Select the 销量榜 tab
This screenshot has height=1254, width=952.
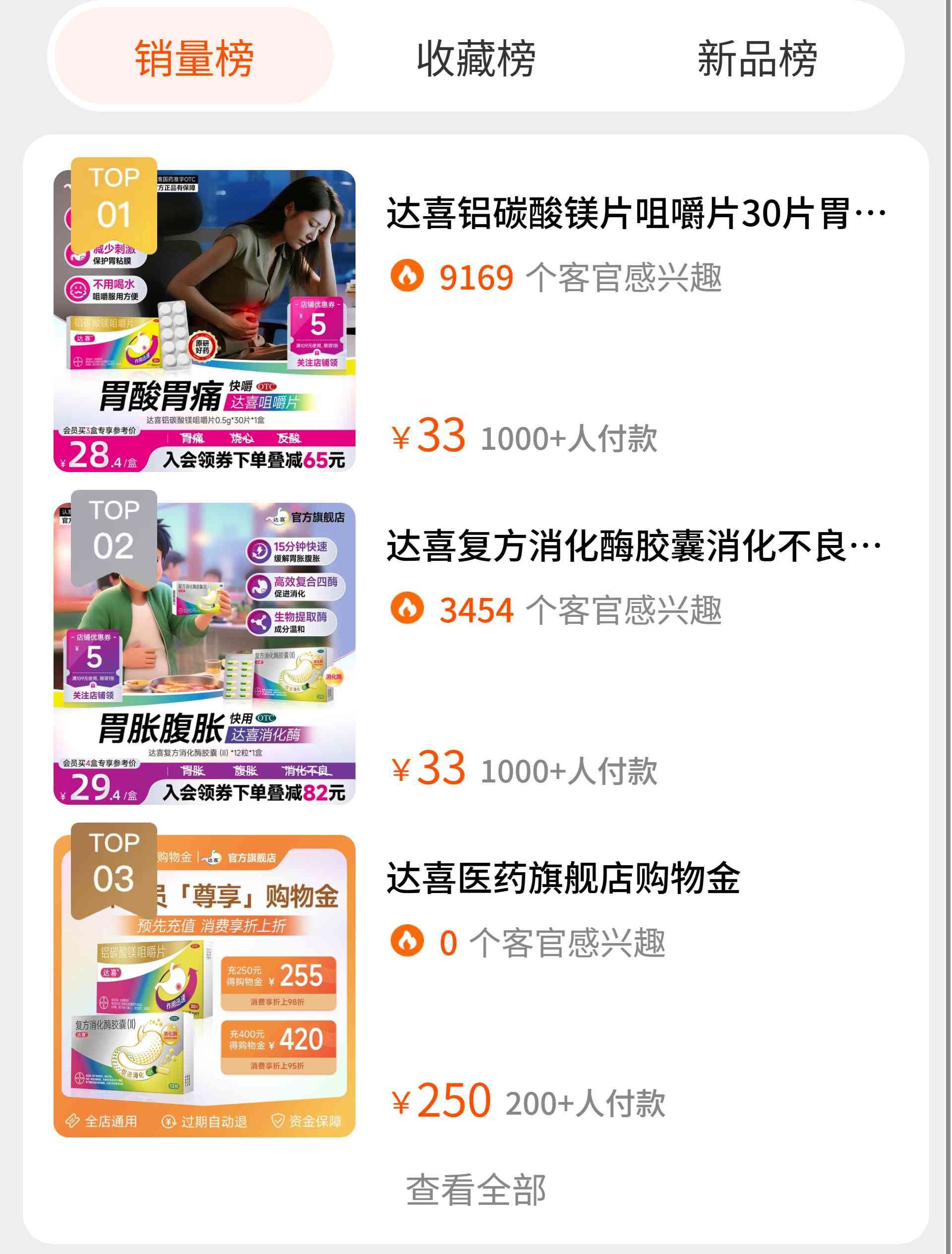tap(194, 58)
